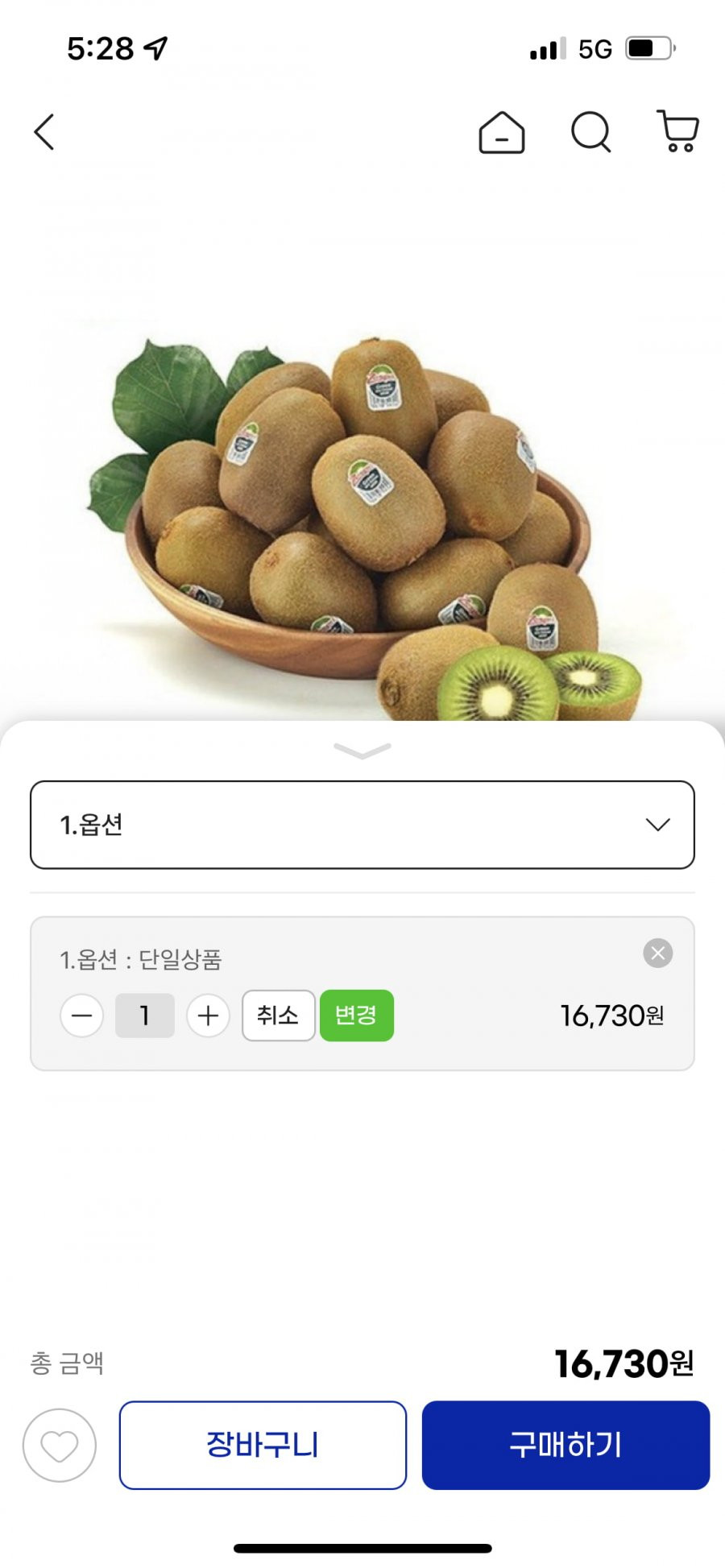Tap the 취소 button

[x=278, y=1016]
